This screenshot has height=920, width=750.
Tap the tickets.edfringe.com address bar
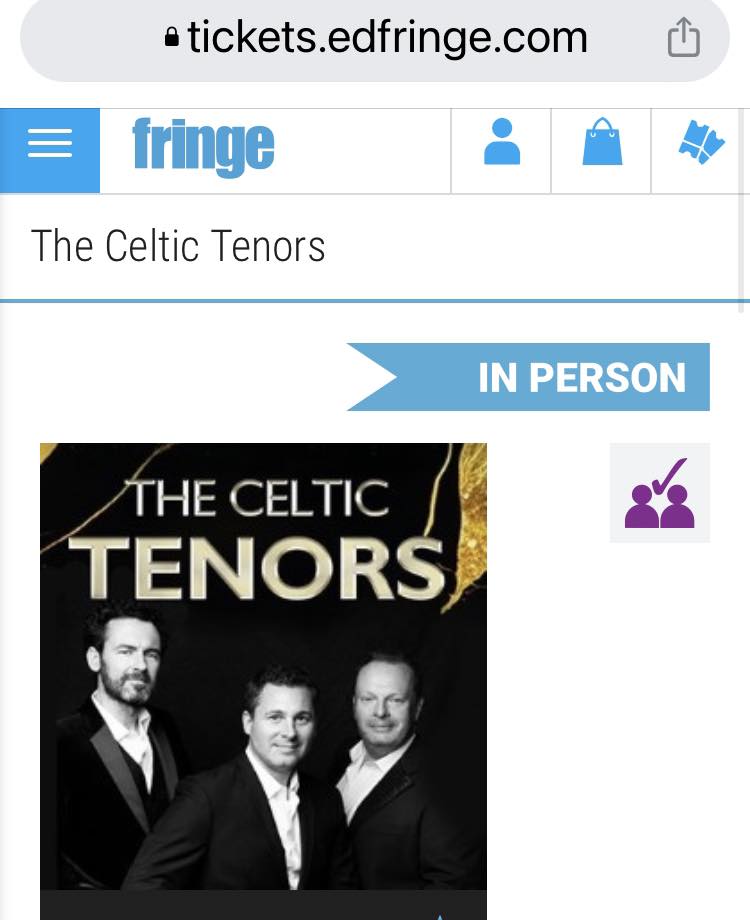point(375,39)
